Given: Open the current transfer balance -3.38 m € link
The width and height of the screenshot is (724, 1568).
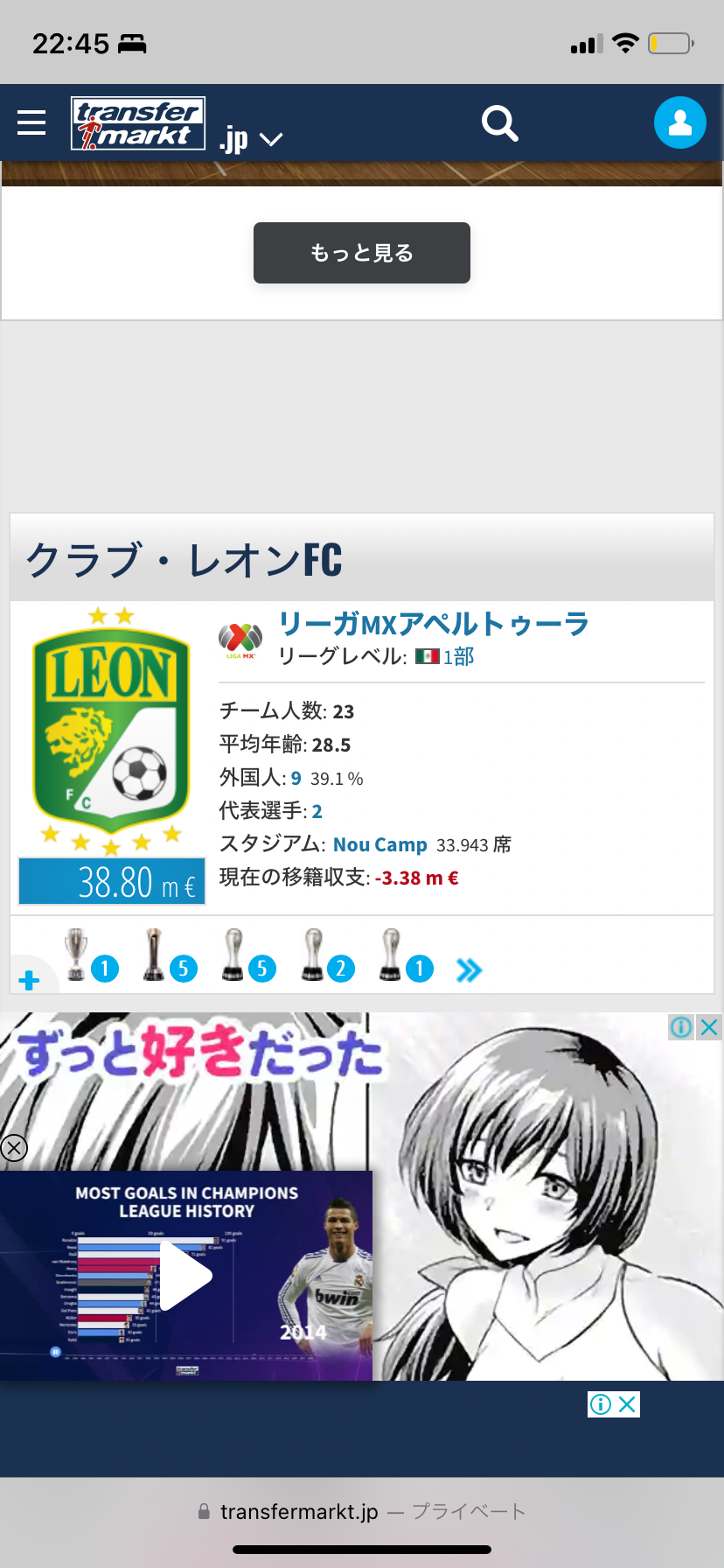Looking at the screenshot, I should click(x=417, y=878).
